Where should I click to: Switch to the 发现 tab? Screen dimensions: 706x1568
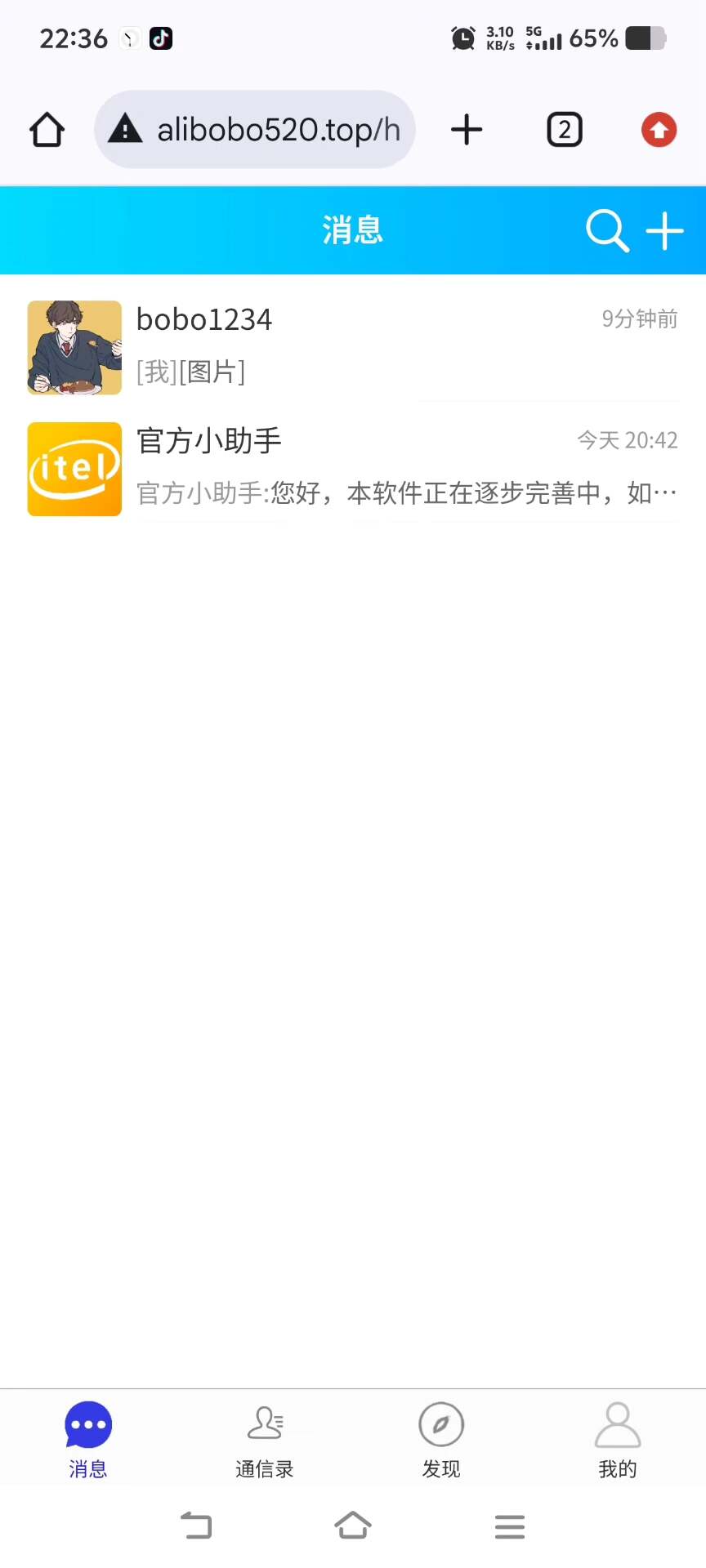[441, 1439]
